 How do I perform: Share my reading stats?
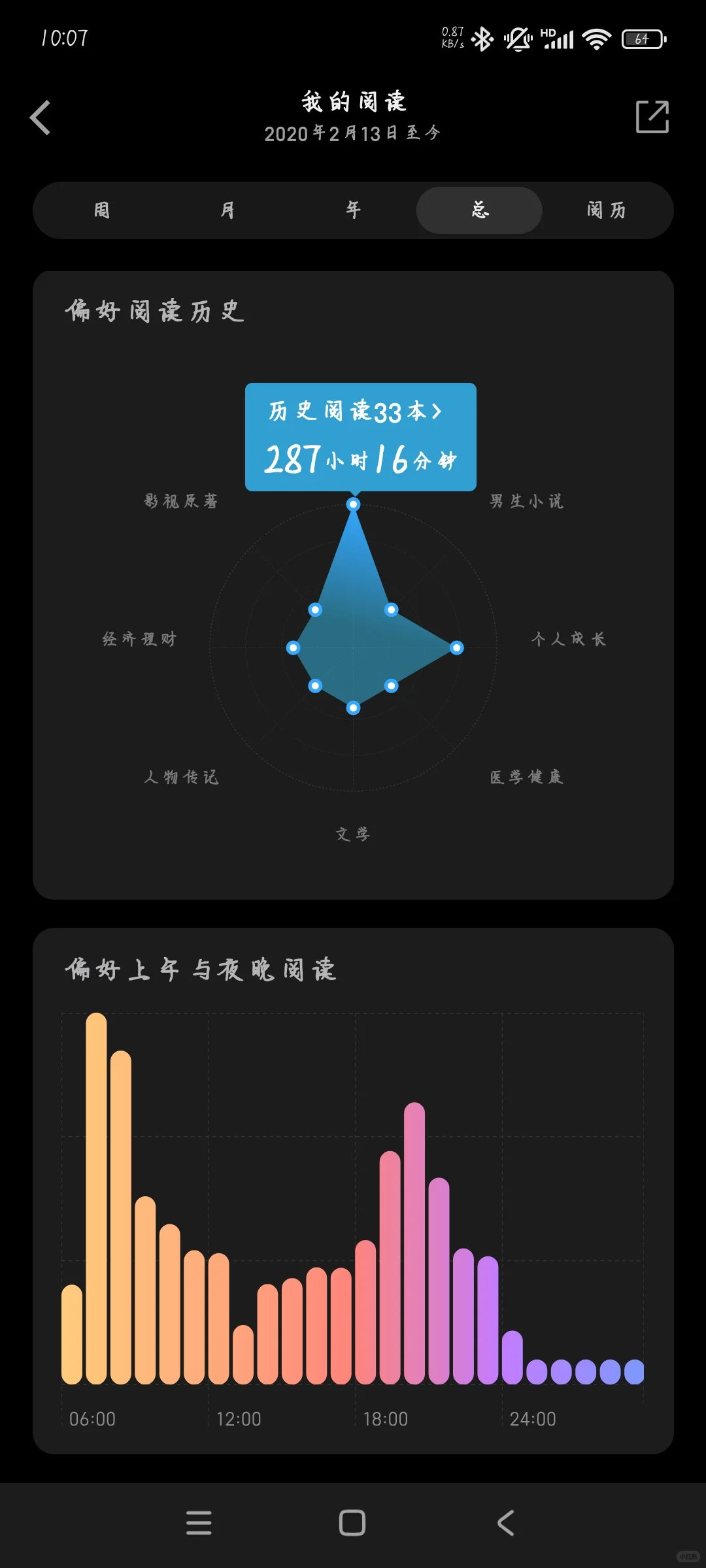click(x=652, y=117)
